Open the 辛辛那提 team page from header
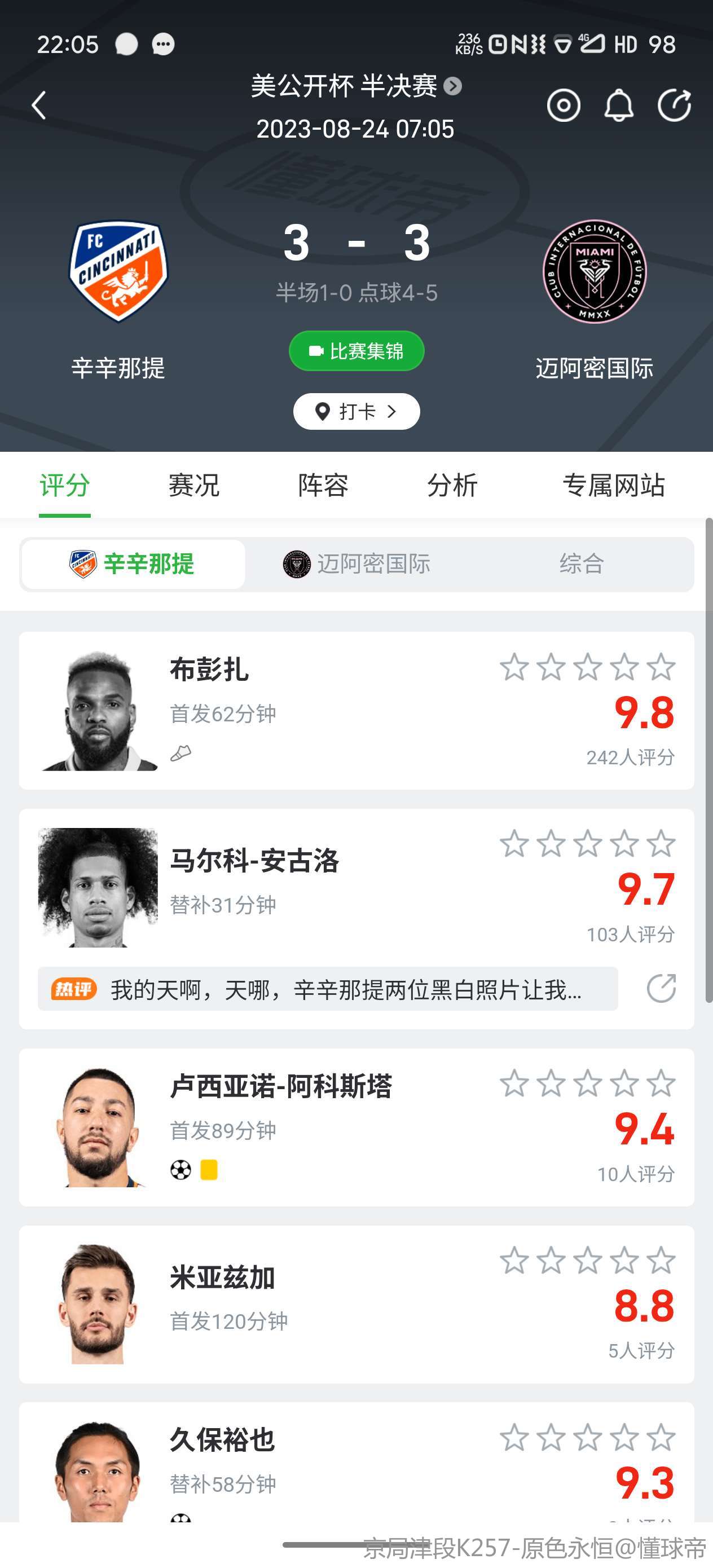Image resolution: width=713 pixels, height=1568 pixels. tap(118, 271)
